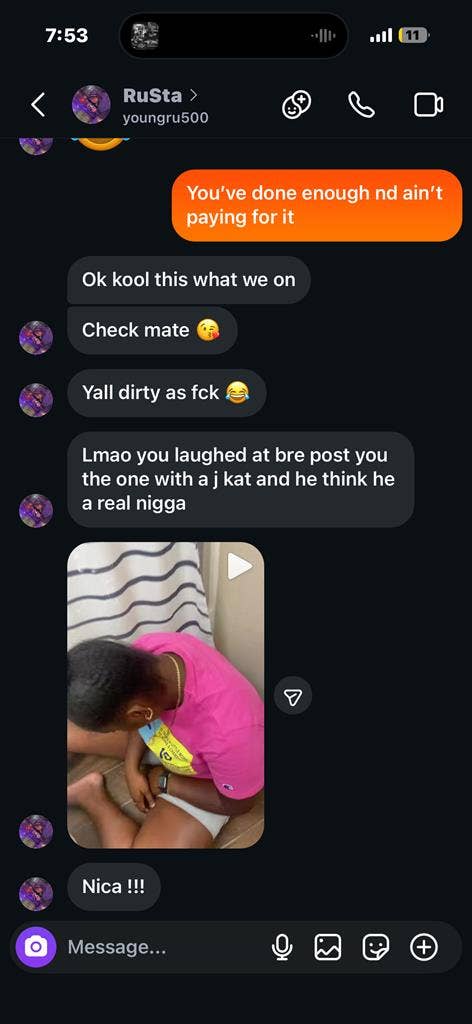Open the photo gallery picker
472x1024 pixels.
click(x=328, y=947)
